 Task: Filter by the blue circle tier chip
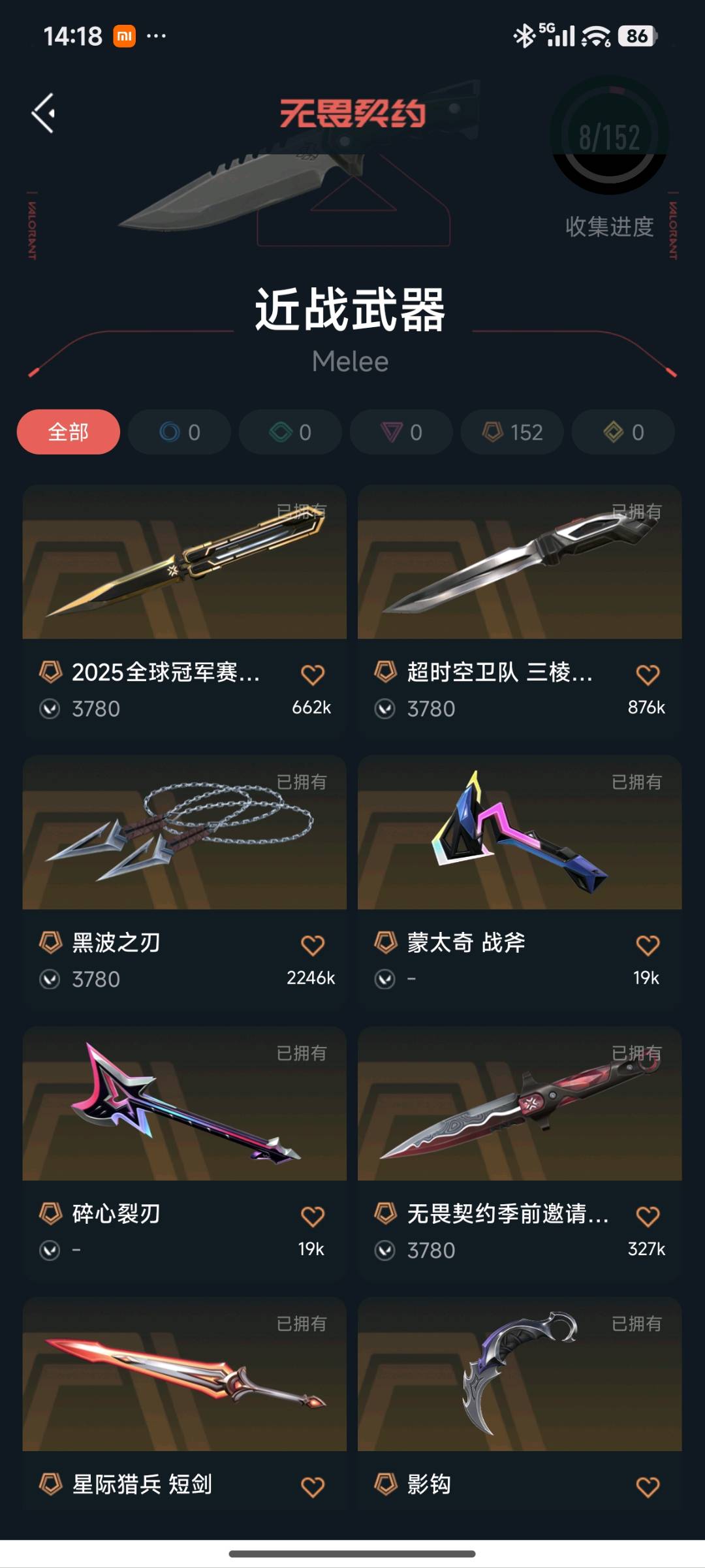point(180,432)
